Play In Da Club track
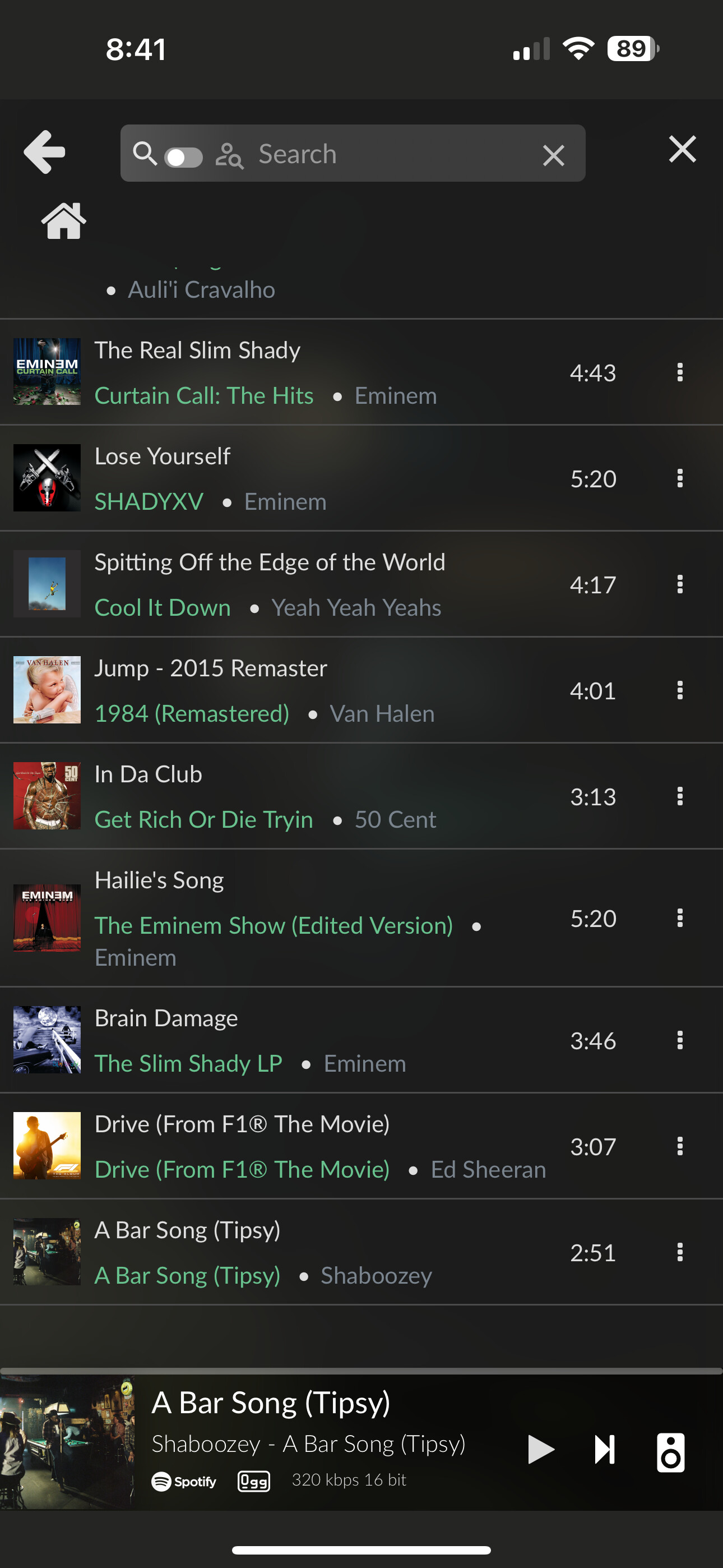Screen dimensions: 723x1568 pos(149,774)
